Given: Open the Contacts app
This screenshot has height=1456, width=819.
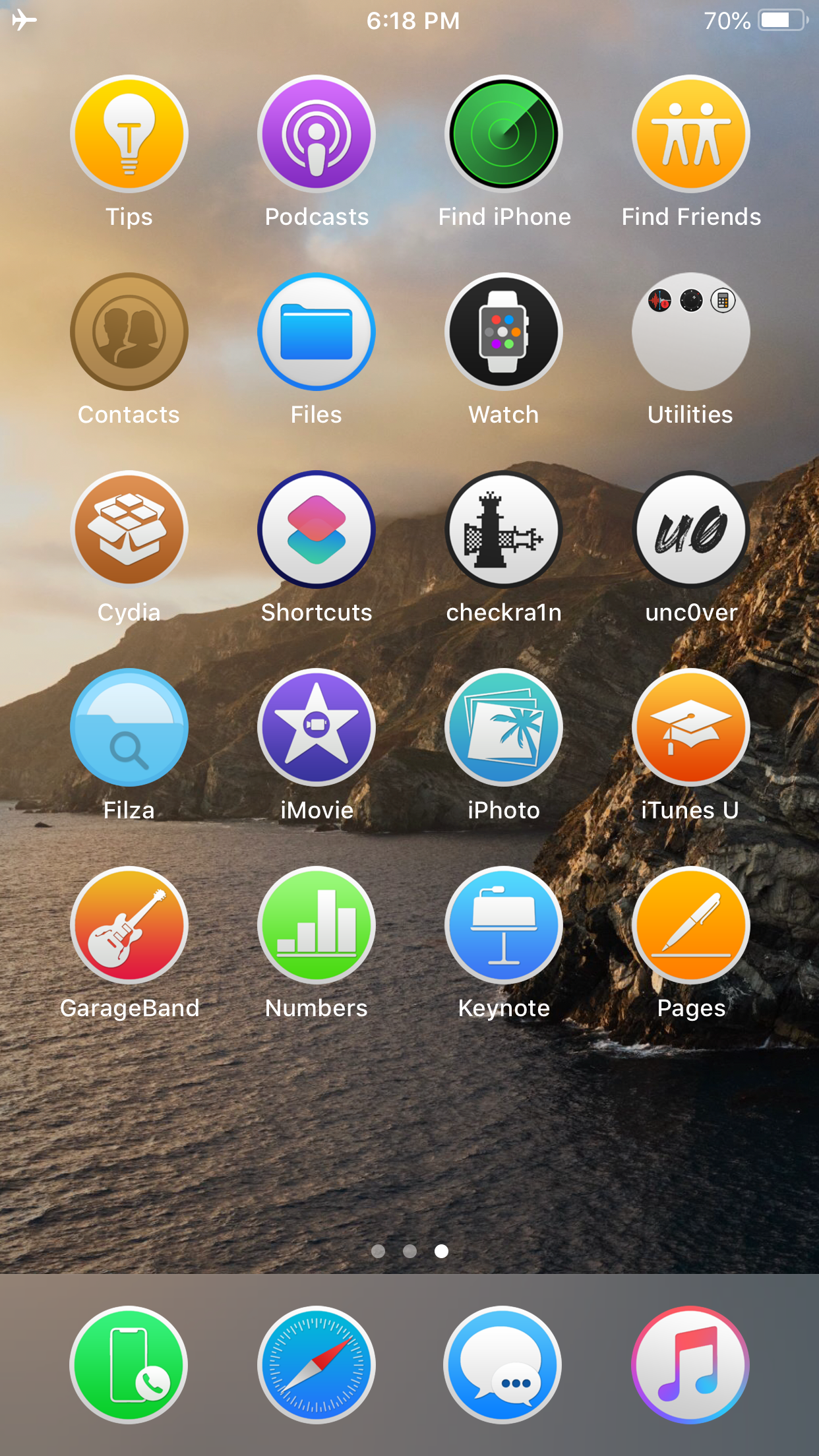Looking at the screenshot, I should point(129,332).
